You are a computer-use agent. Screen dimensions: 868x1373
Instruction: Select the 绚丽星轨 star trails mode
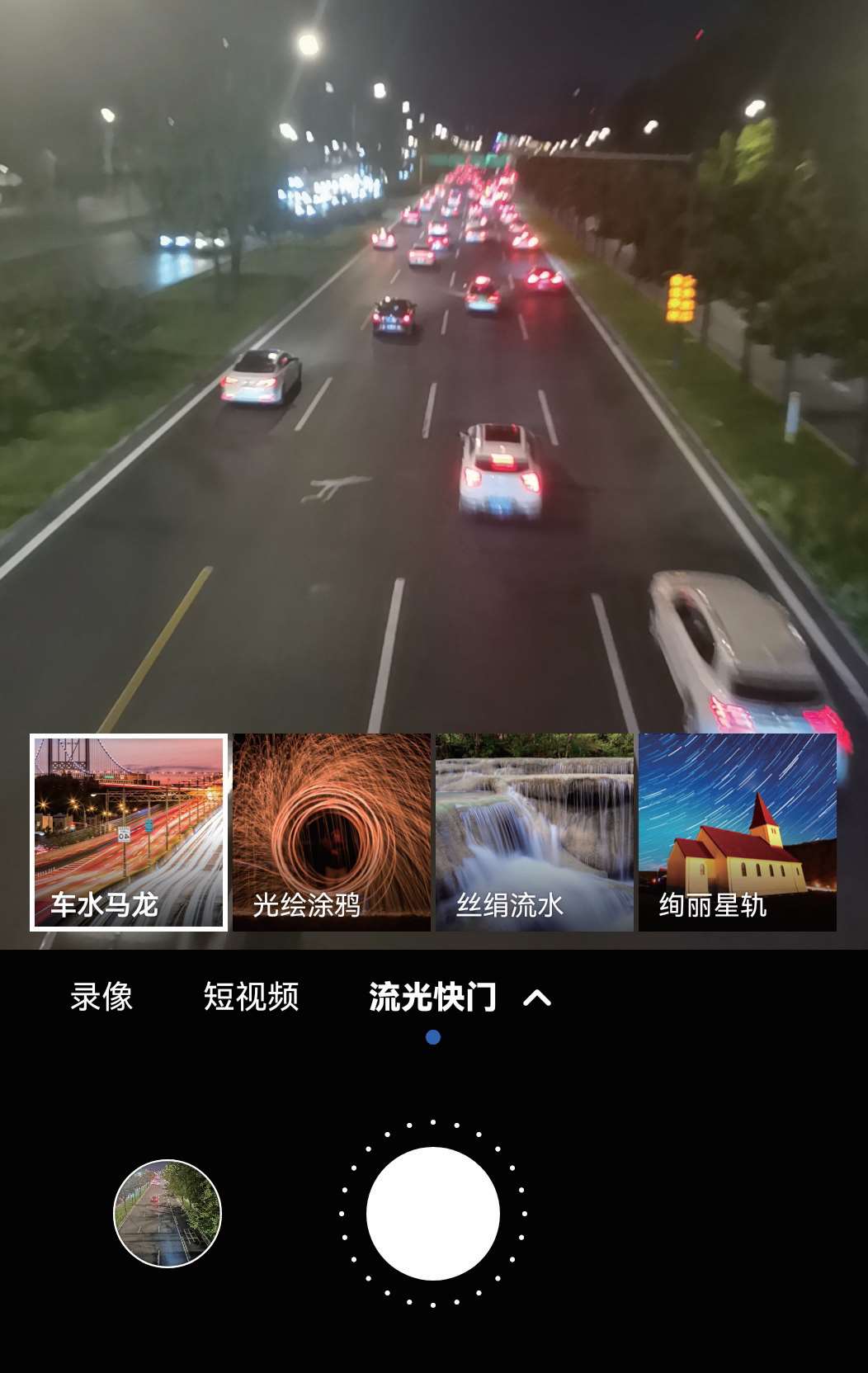[x=738, y=832]
